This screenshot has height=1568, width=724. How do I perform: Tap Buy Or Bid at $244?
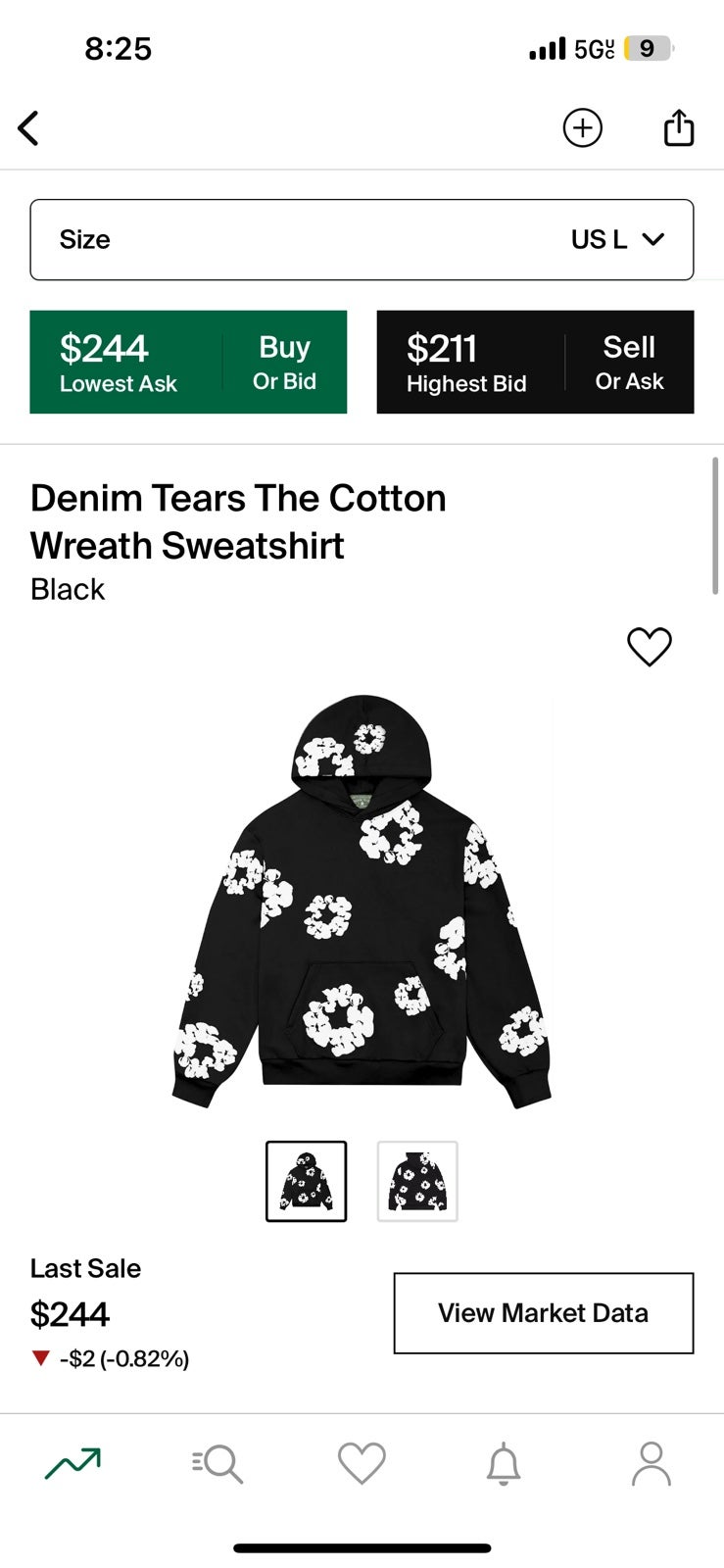pyautogui.click(x=188, y=363)
